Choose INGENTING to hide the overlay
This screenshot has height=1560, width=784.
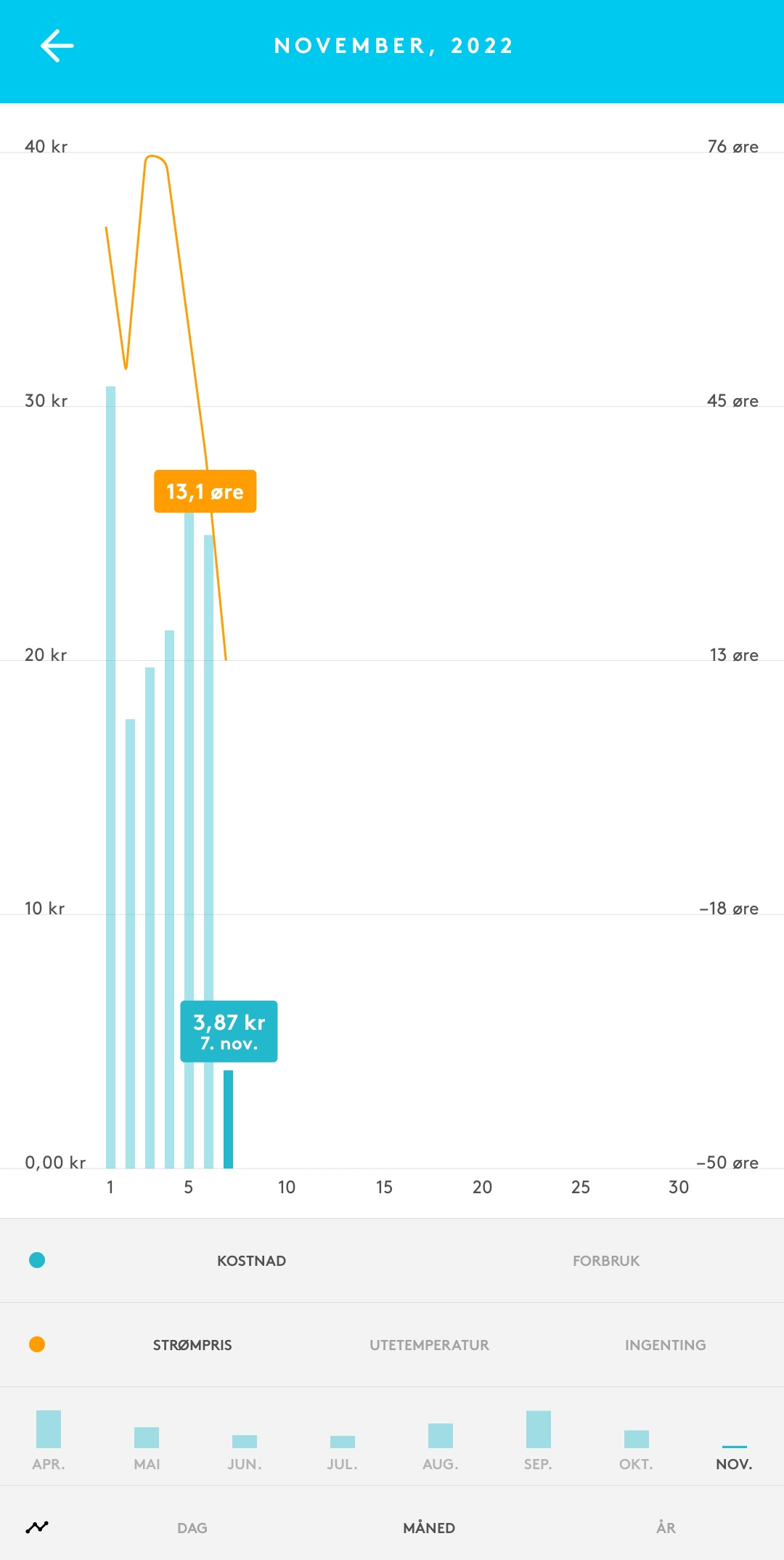[665, 1345]
